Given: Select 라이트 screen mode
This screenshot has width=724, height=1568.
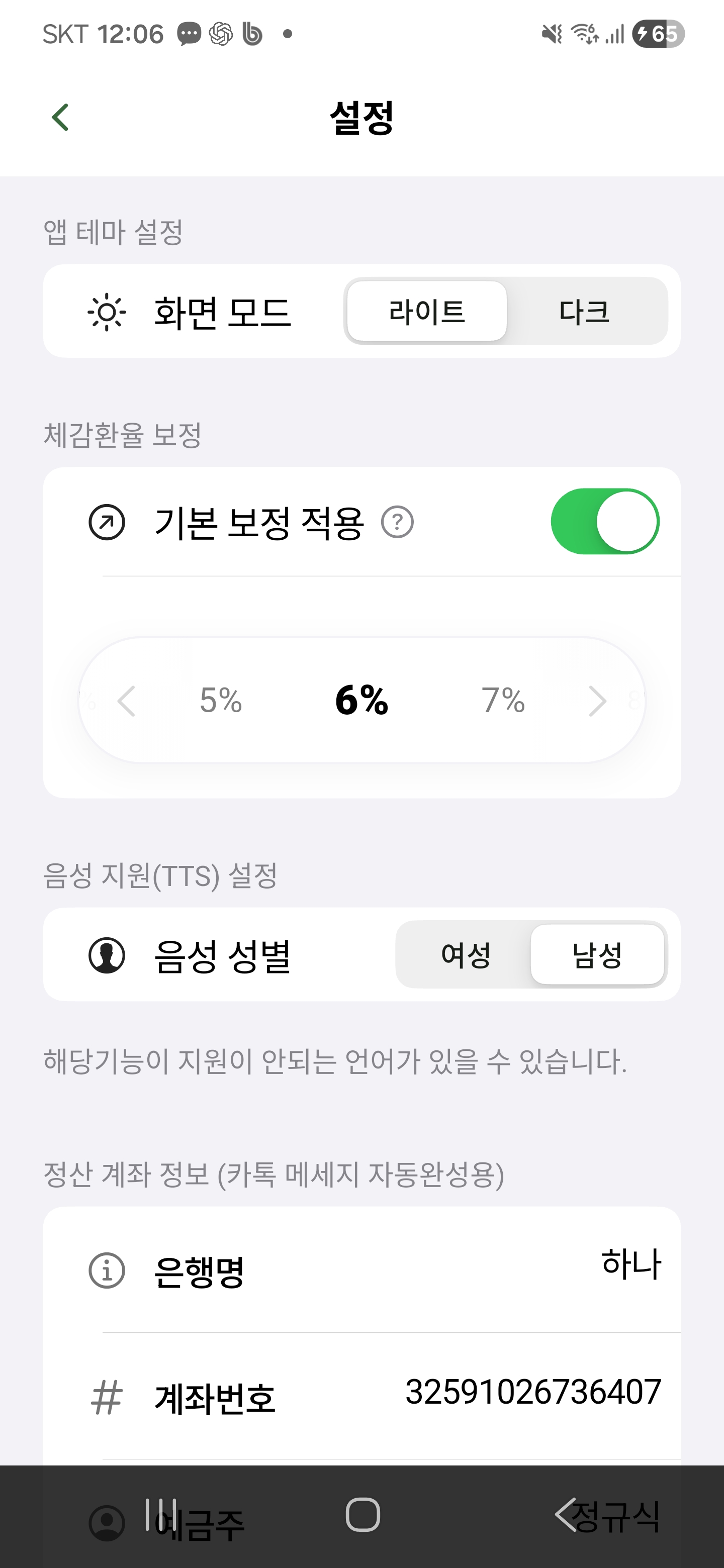Looking at the screenshot, I should 427,312.
